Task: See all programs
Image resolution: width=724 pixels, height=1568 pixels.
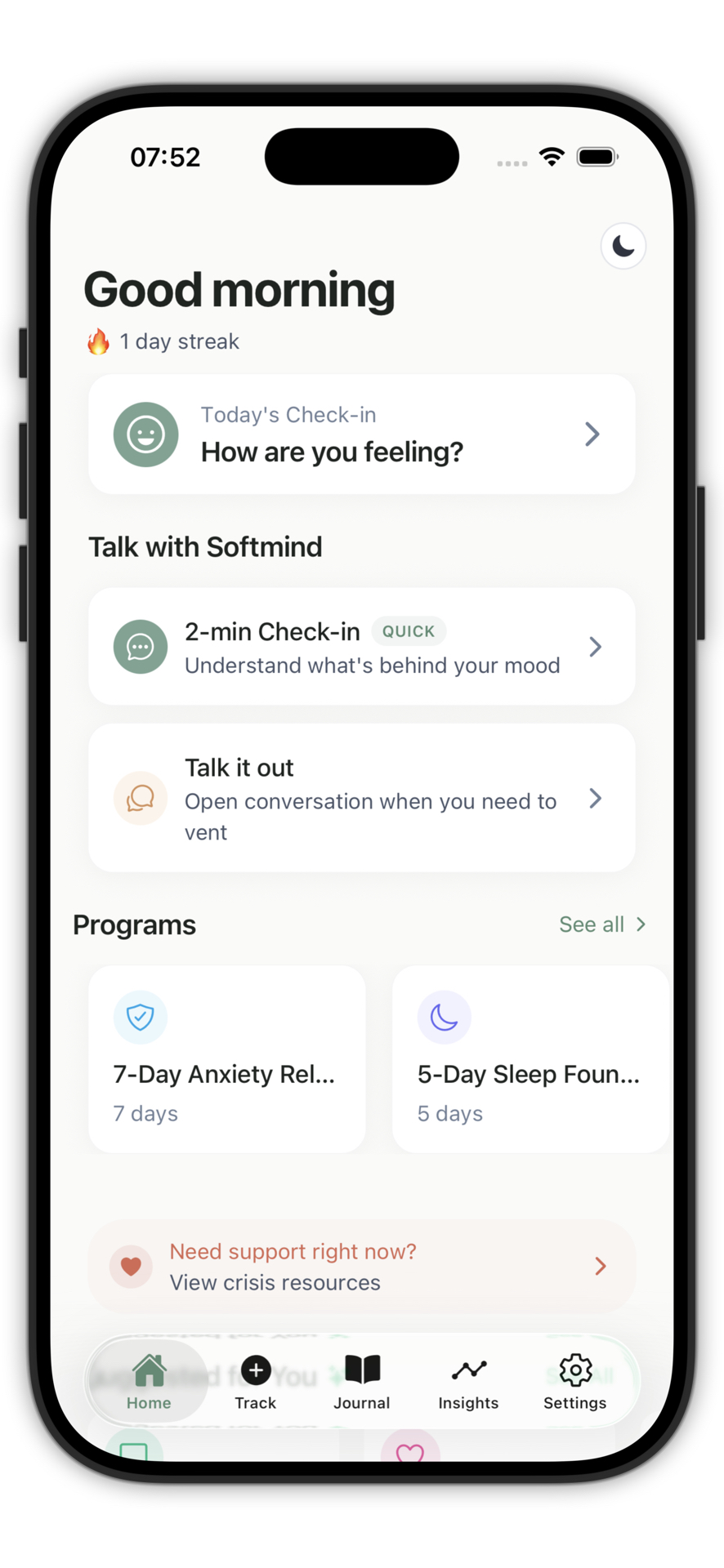Action: [602, 924]
